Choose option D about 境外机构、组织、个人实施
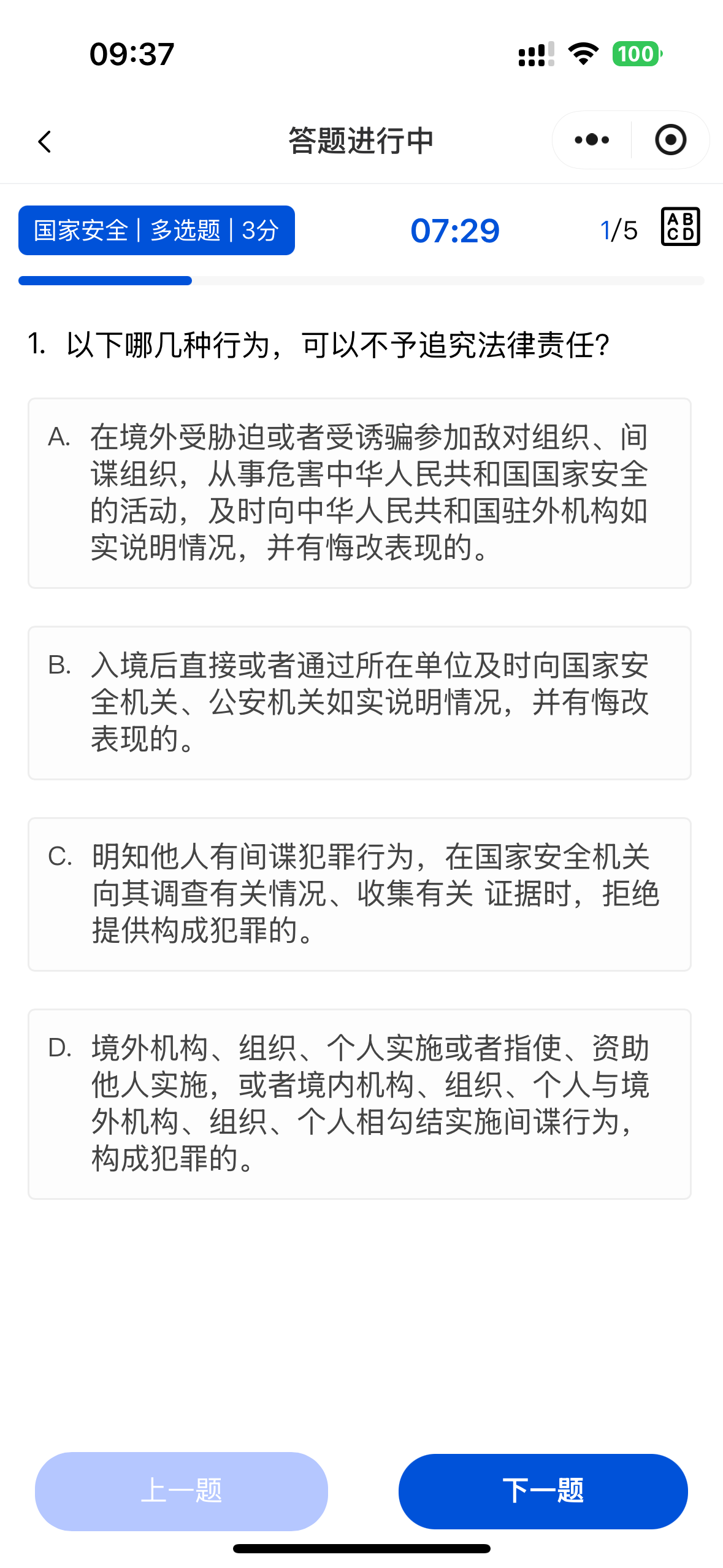The height and width of the screenshot is (1568, 723). point(359,1104)
